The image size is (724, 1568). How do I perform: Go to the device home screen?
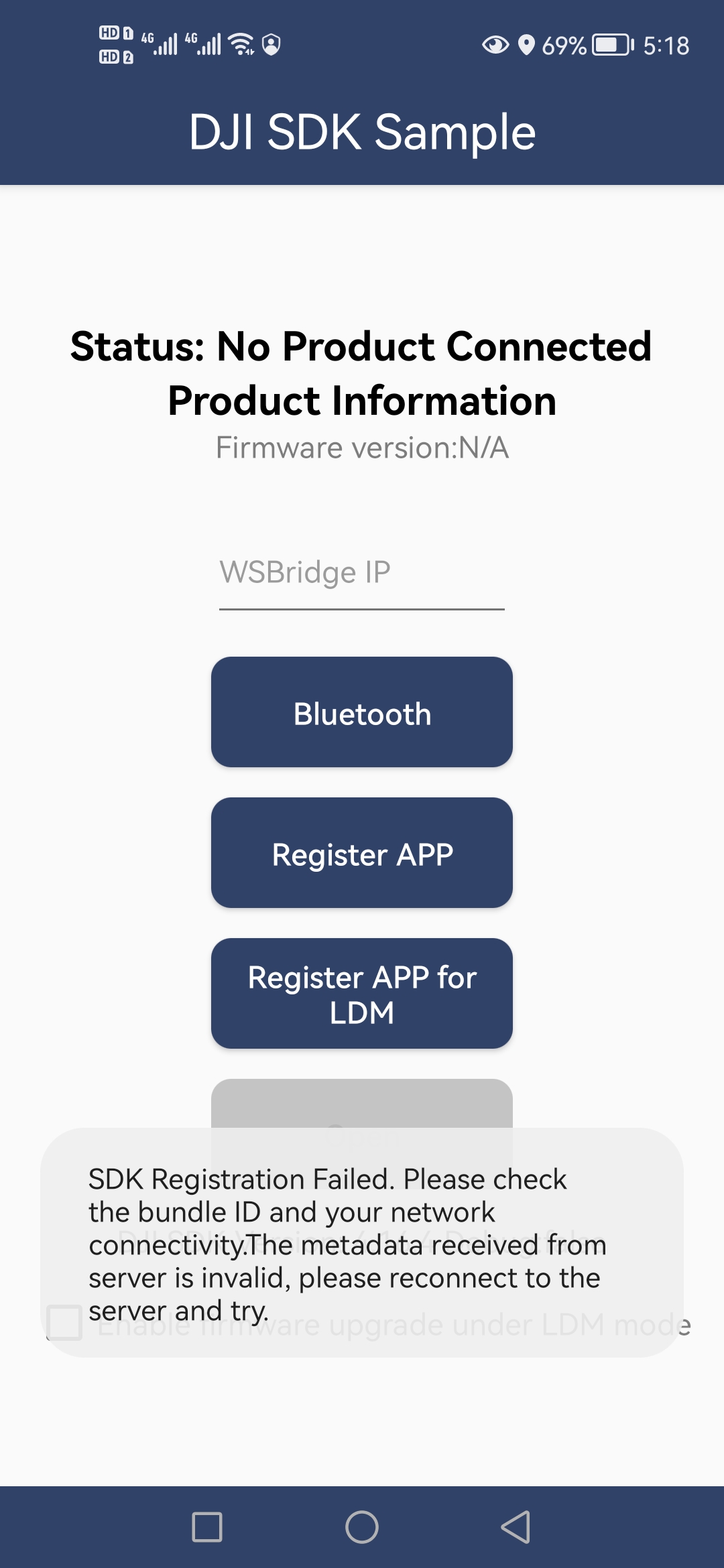coord(361,1527)
